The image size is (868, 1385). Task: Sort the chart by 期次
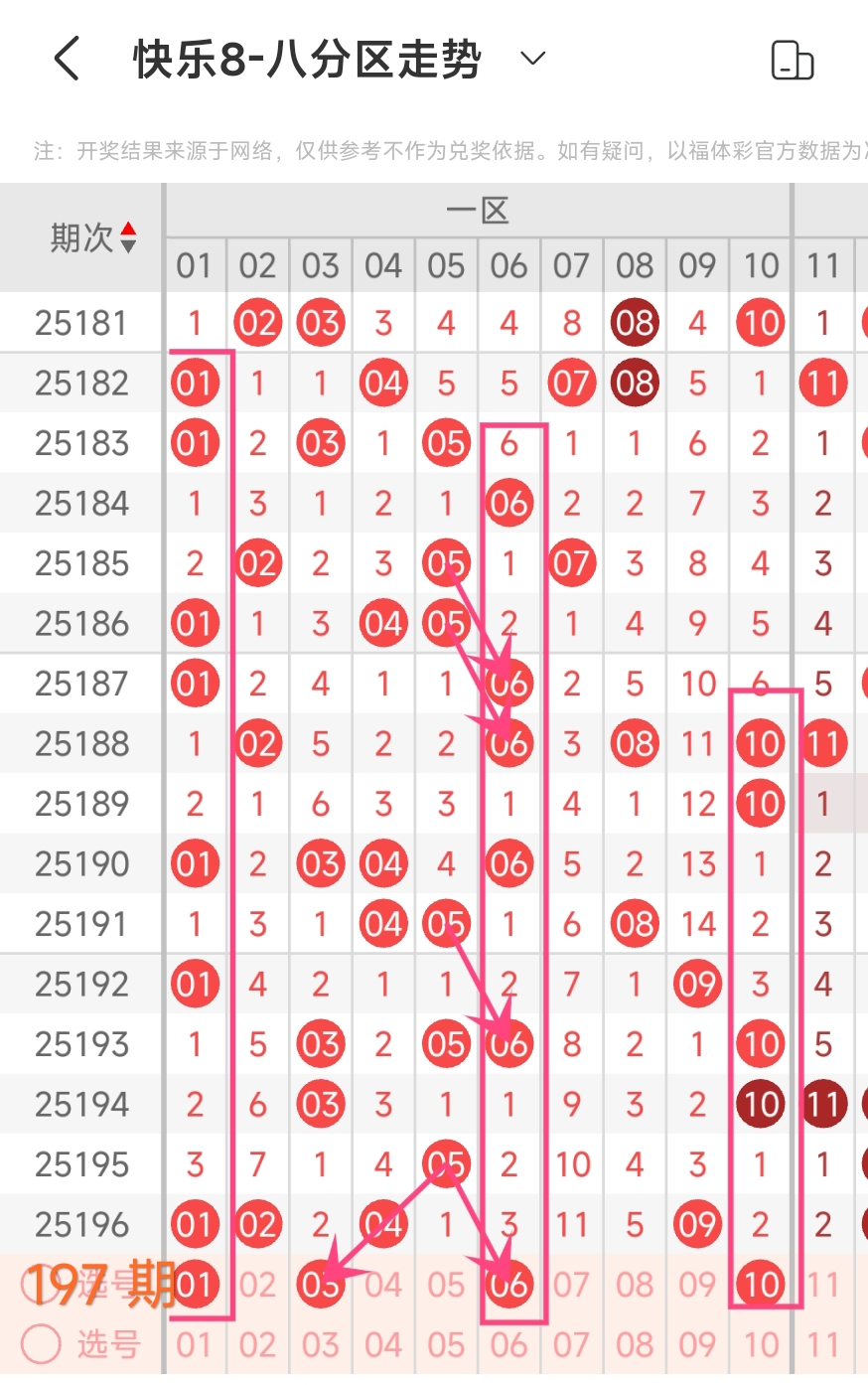point(127,237)
